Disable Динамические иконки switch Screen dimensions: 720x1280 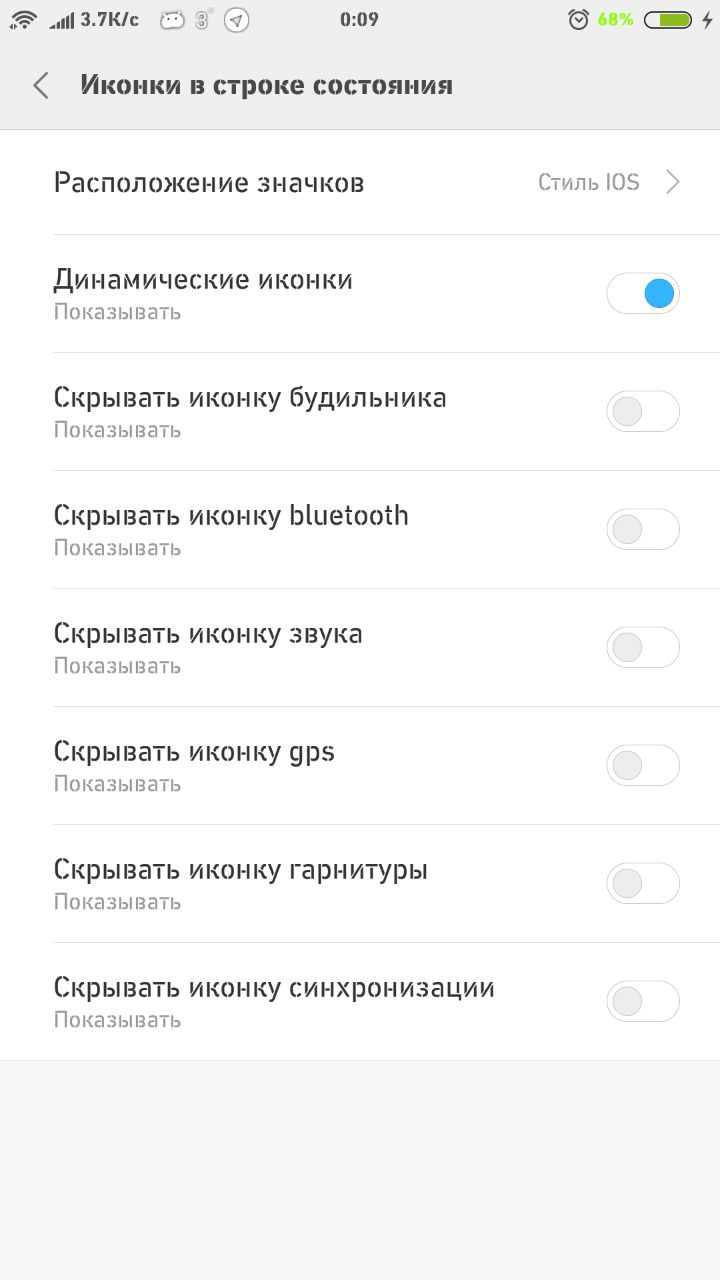pyautogui.click(x=643, y=293)
